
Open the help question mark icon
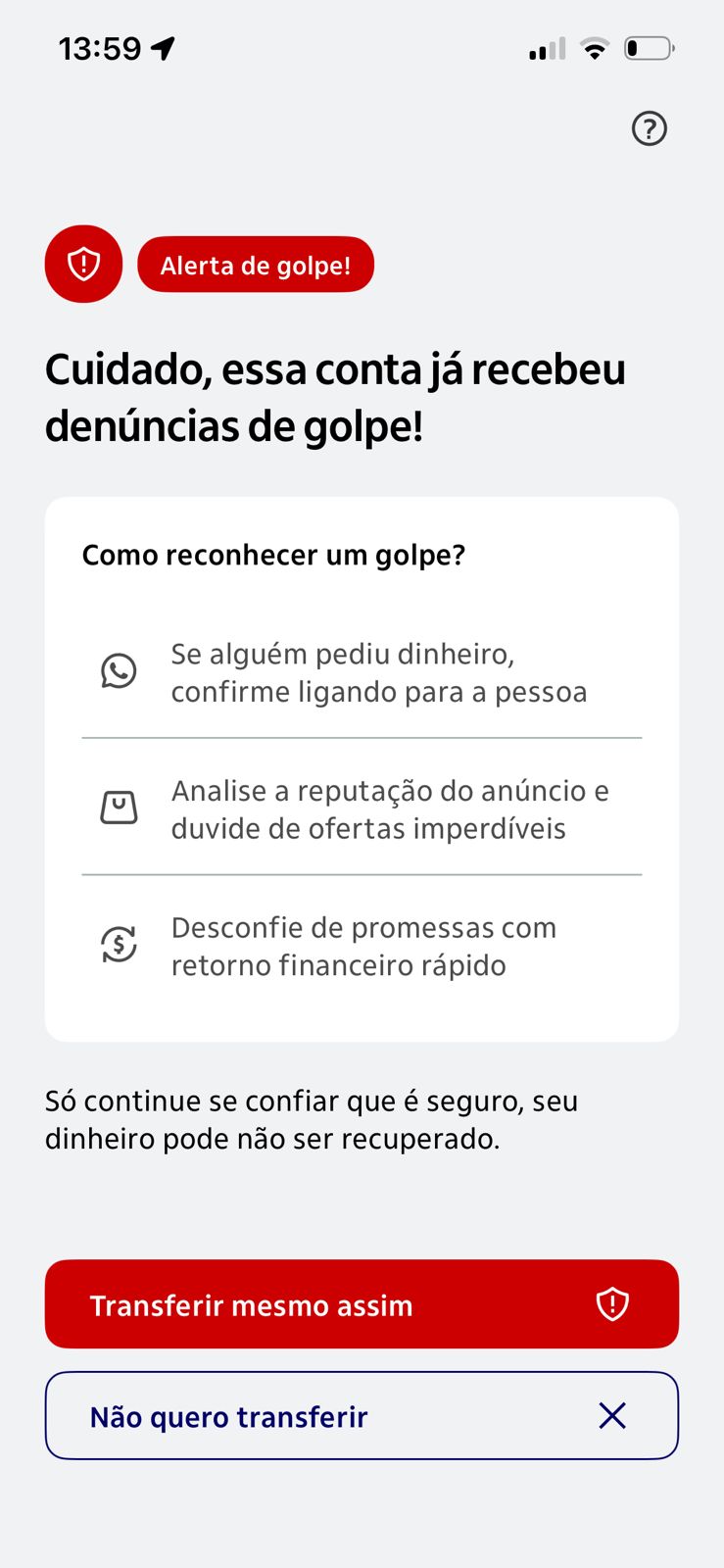coord(649,128)
